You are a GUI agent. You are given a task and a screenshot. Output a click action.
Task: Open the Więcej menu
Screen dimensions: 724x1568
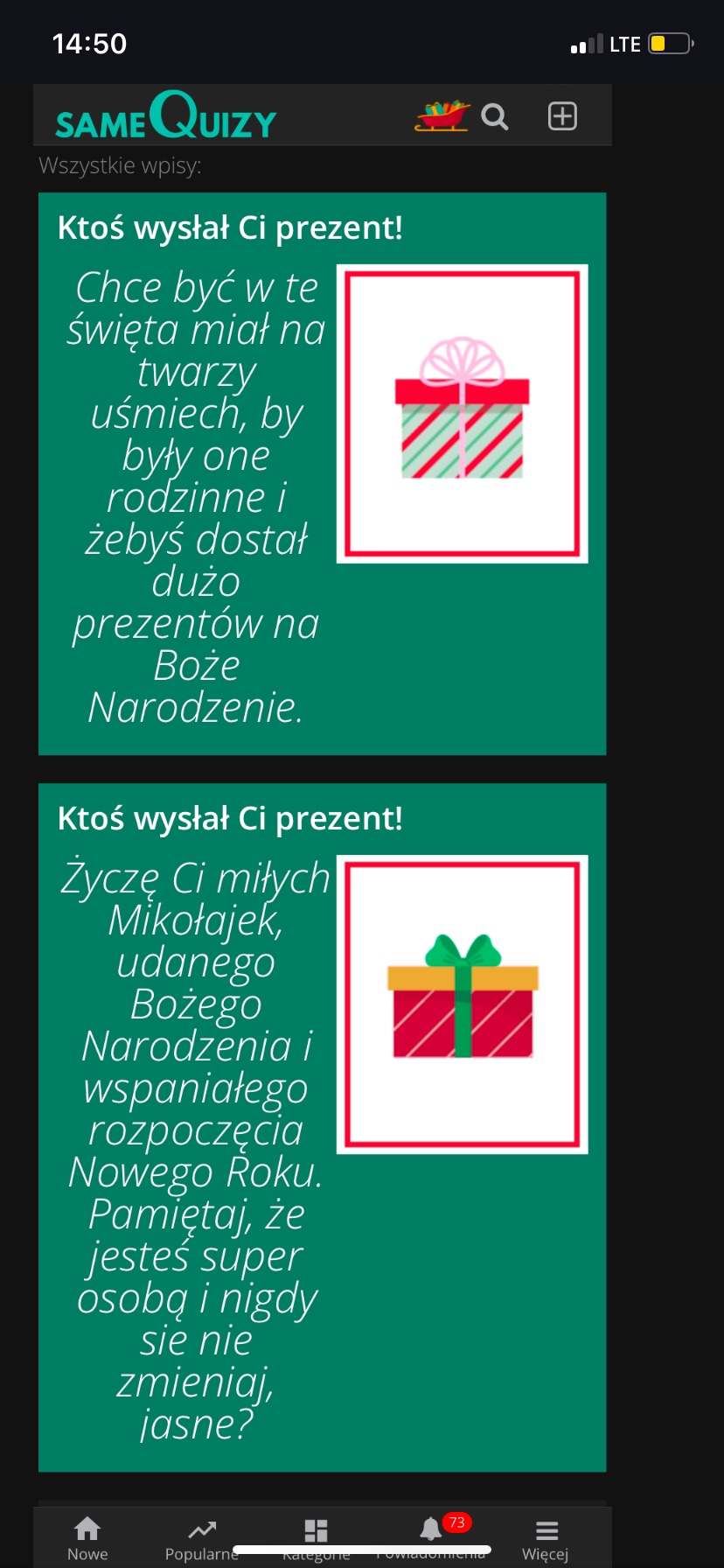[x=546, y=1538]
